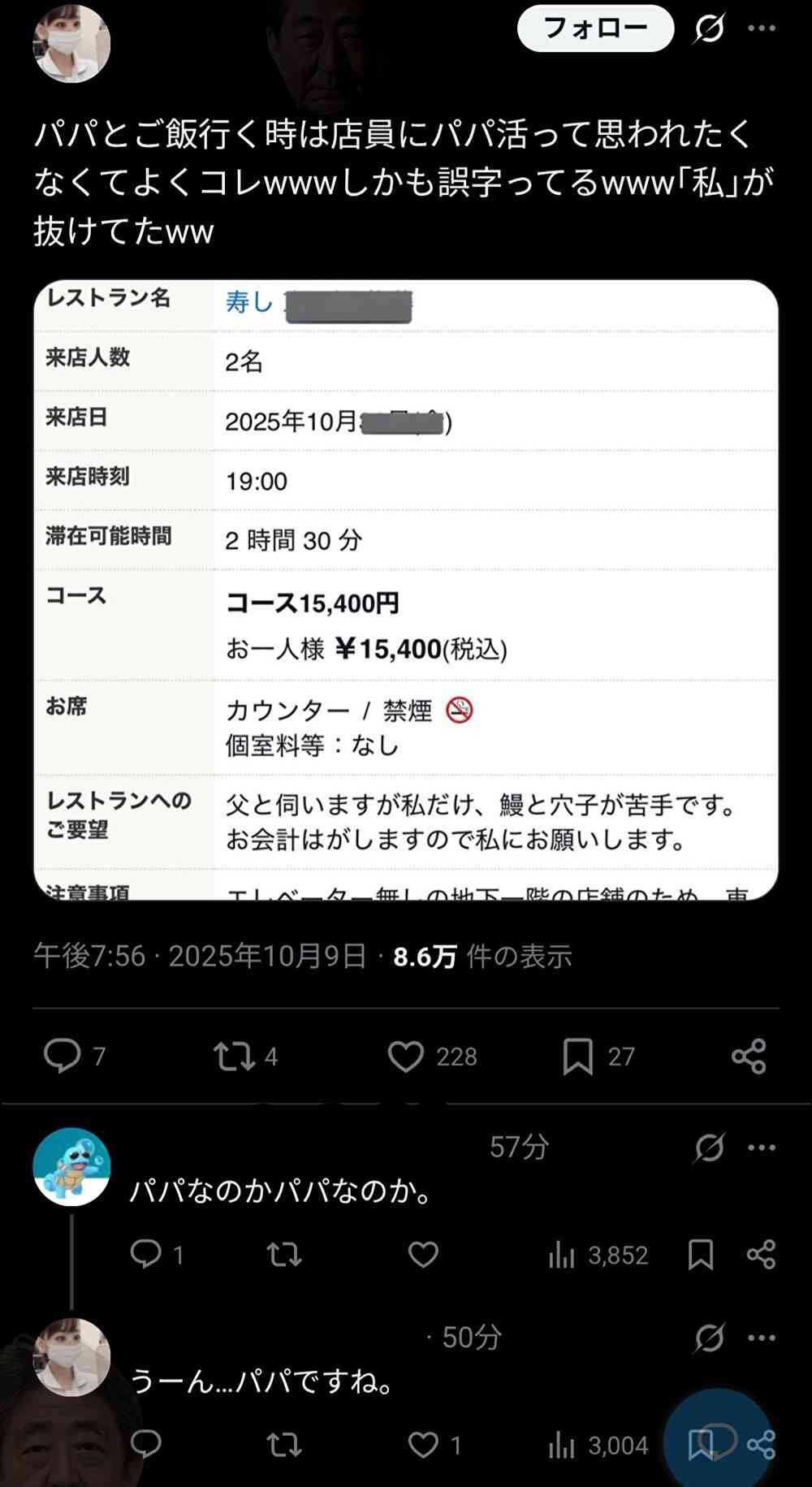Follow the post author with フォロー button
This screenshot has width=812, height=1487.
pos(595,28)
